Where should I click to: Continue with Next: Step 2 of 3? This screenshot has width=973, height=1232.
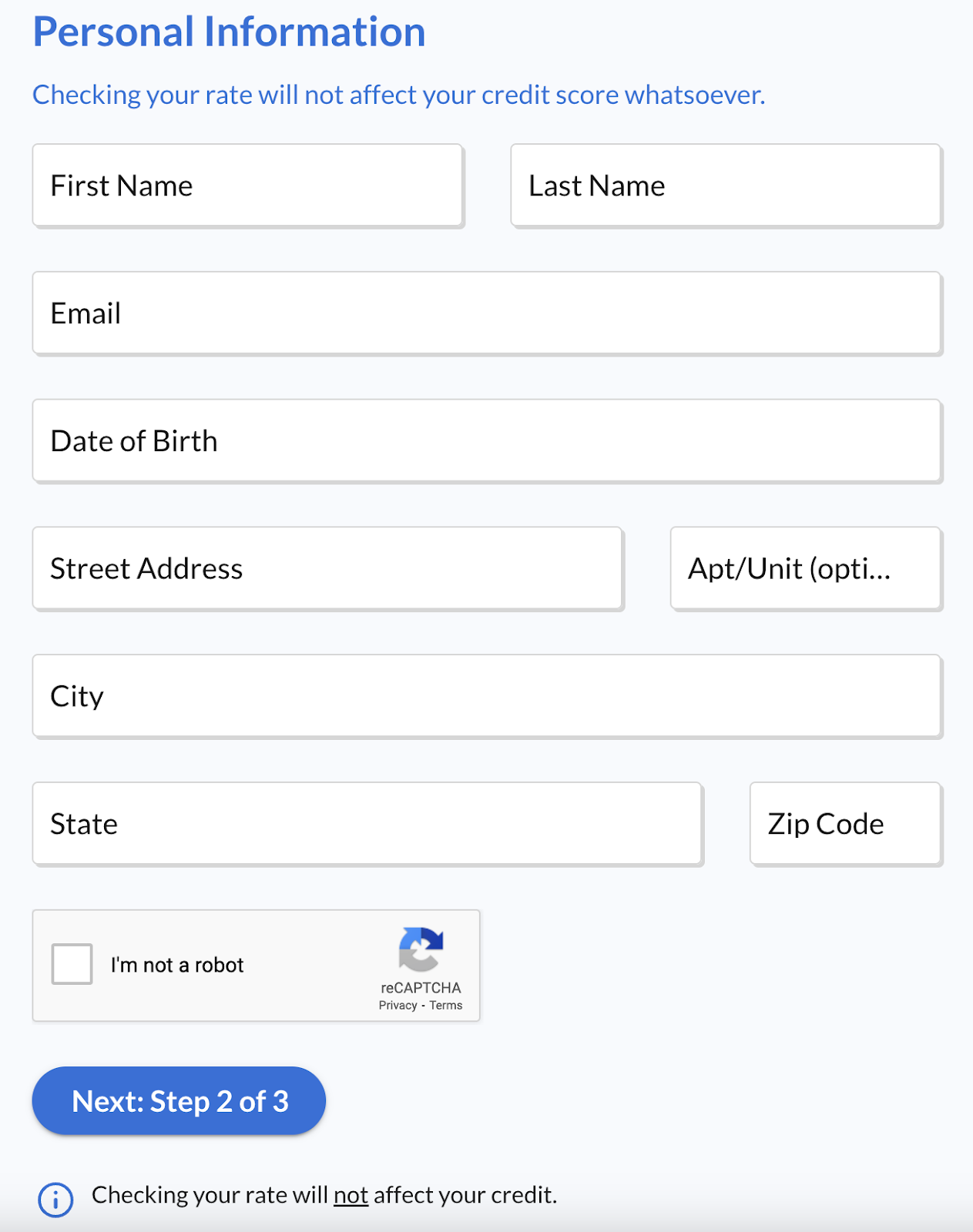tap(179, 1101)
